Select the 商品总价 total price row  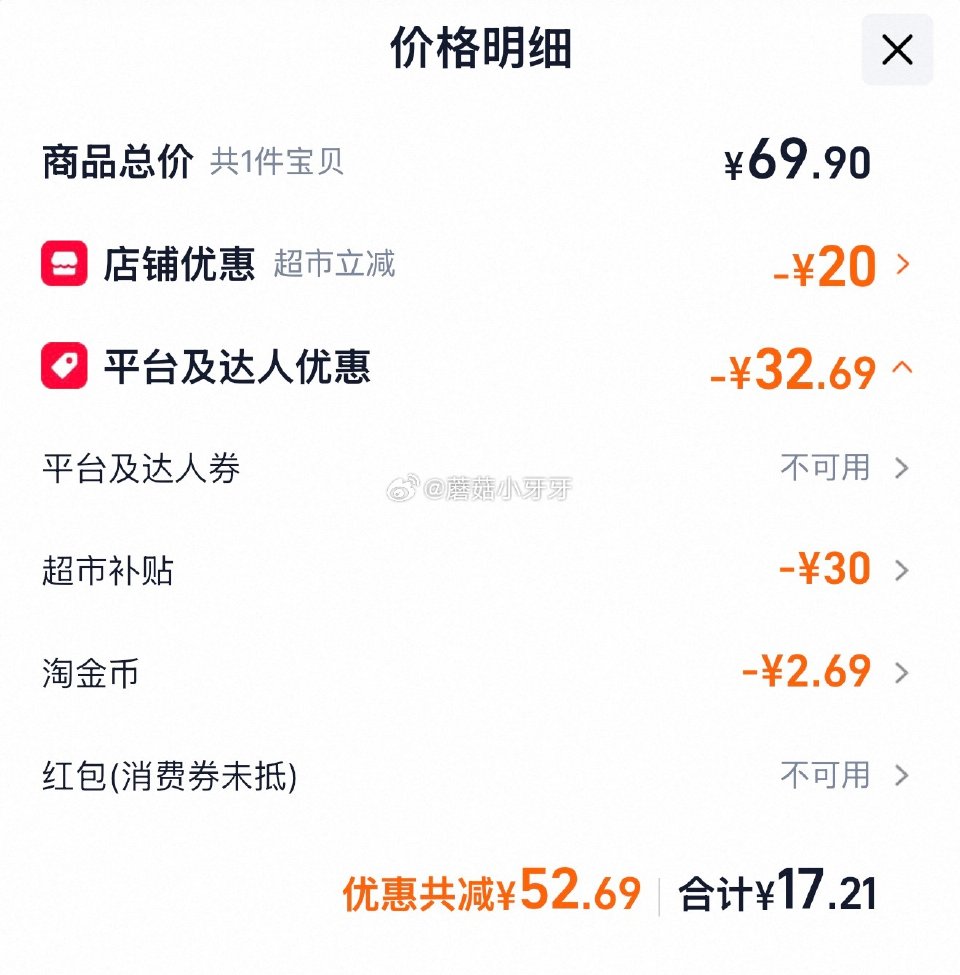(x=120, y=160)
